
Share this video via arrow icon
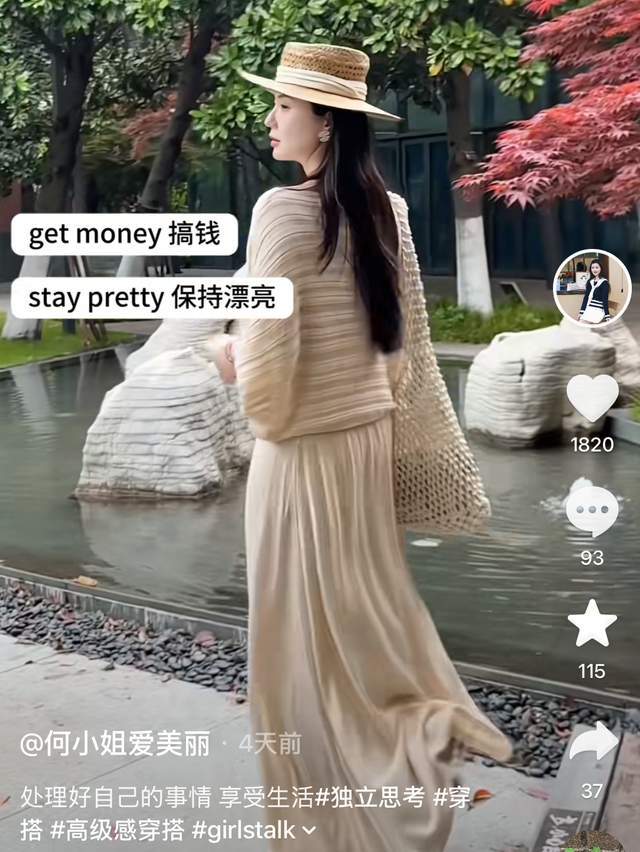click(x=593, y=743)
